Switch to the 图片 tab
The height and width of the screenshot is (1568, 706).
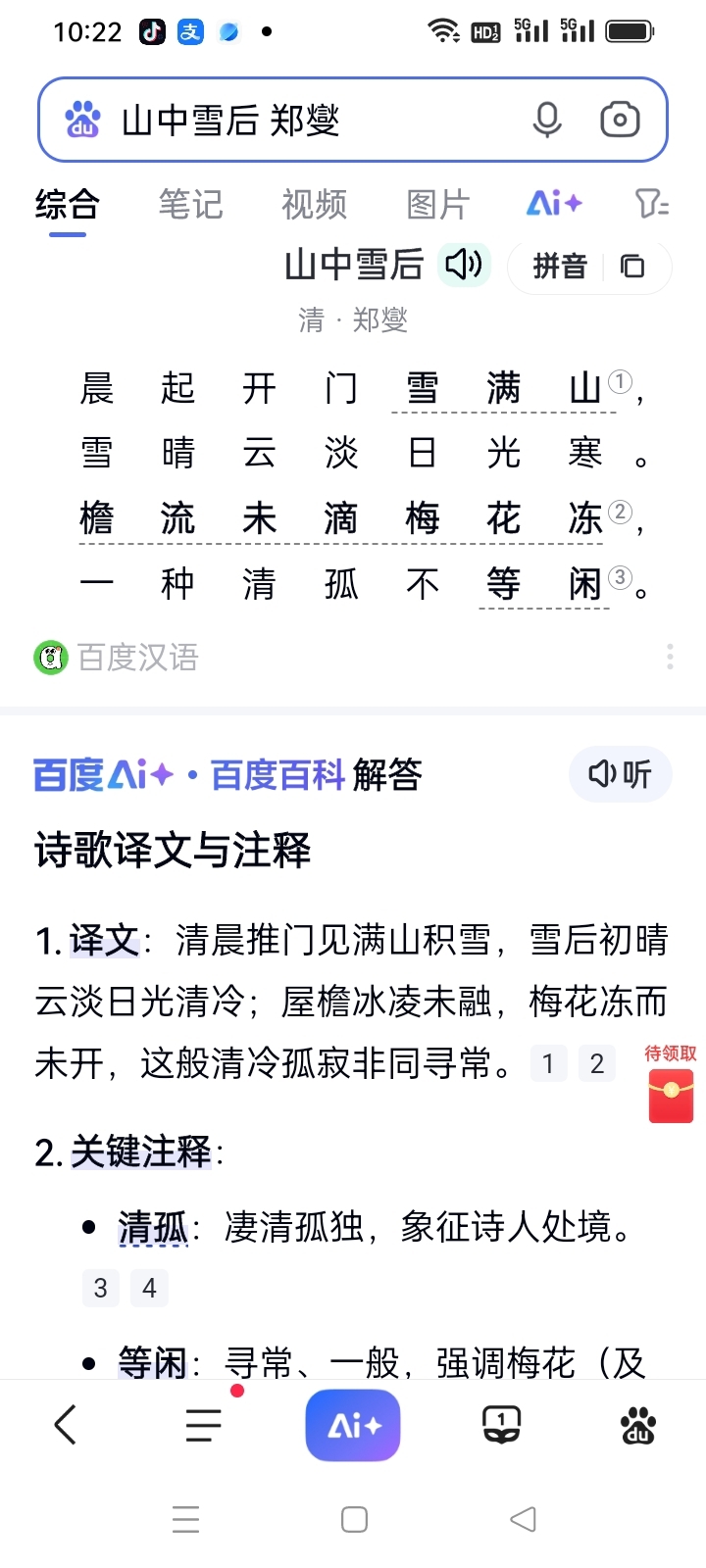[x=438, y=205]
